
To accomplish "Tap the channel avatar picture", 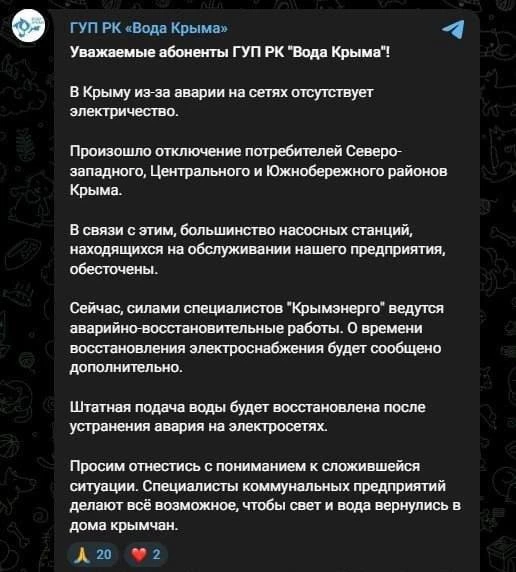I will (28, 26).
